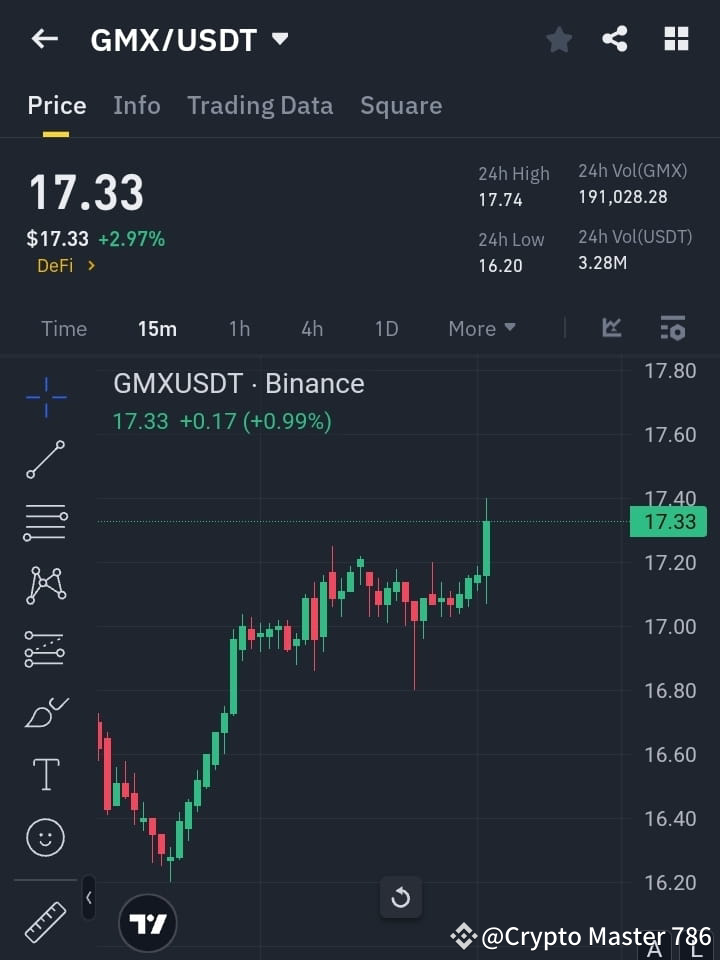
Task: Select the XABCD pattern tool
Action: [45, 586]
